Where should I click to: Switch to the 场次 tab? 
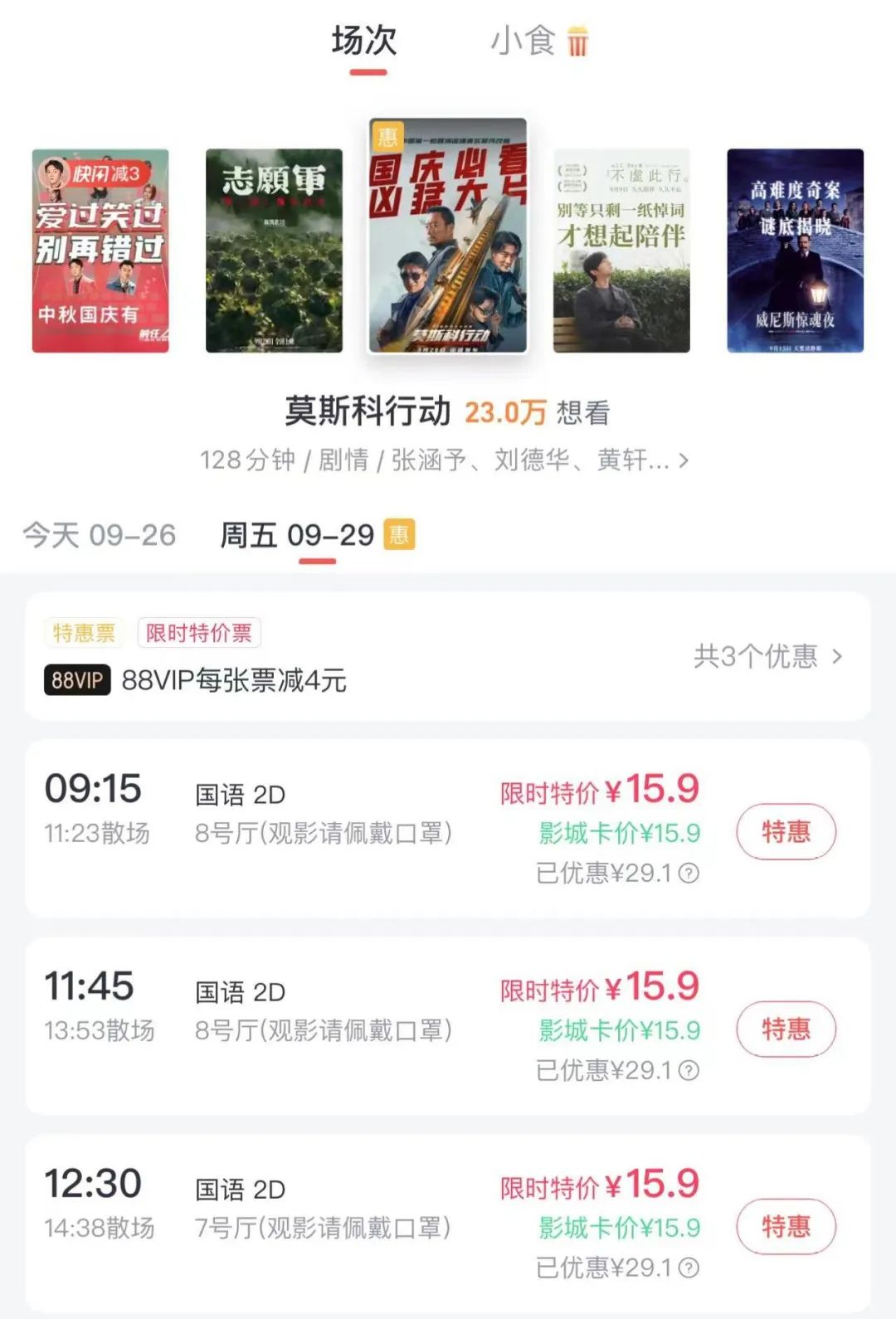[x=364, y=41]
